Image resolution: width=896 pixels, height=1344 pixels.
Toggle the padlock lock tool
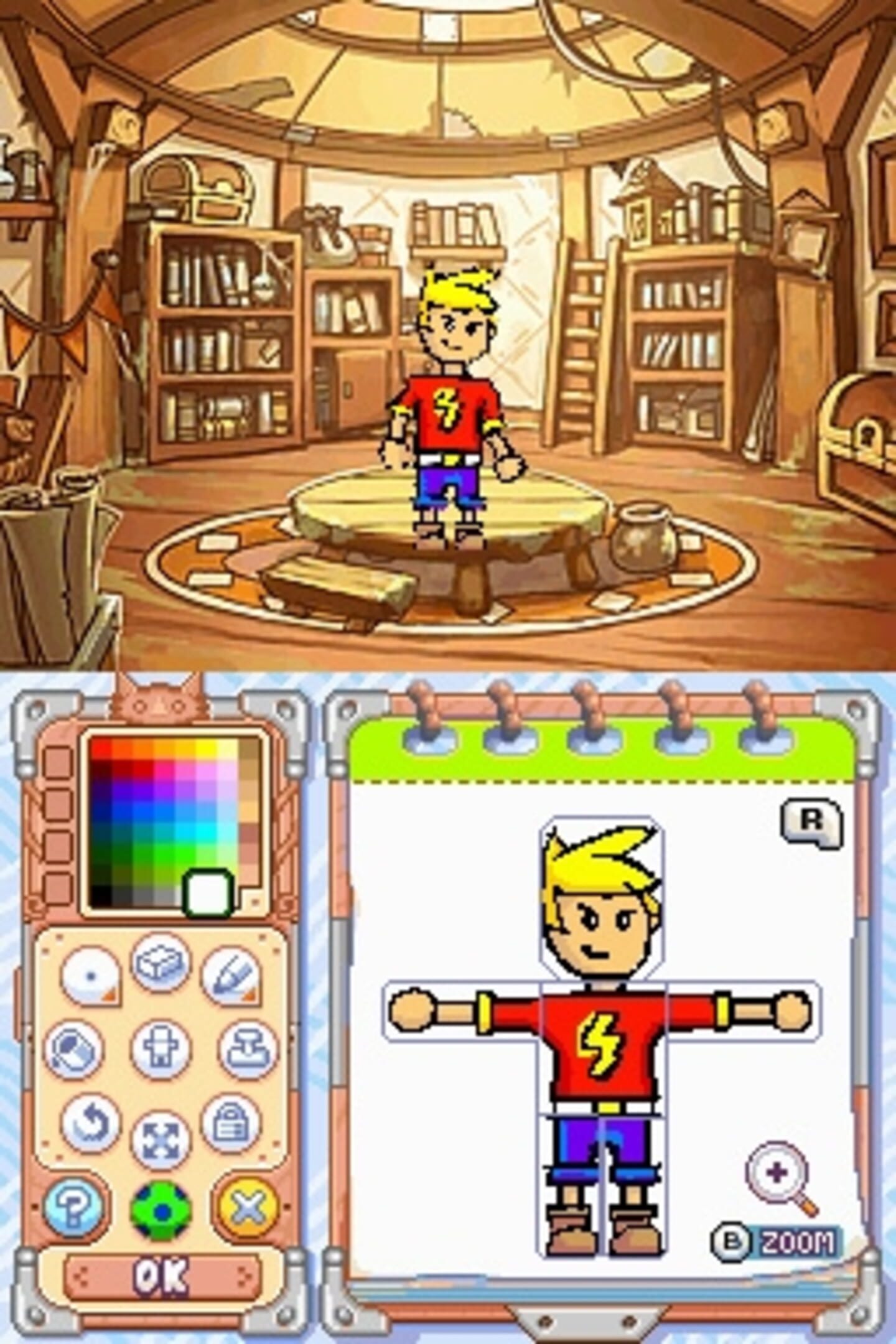click(230, 1123)
